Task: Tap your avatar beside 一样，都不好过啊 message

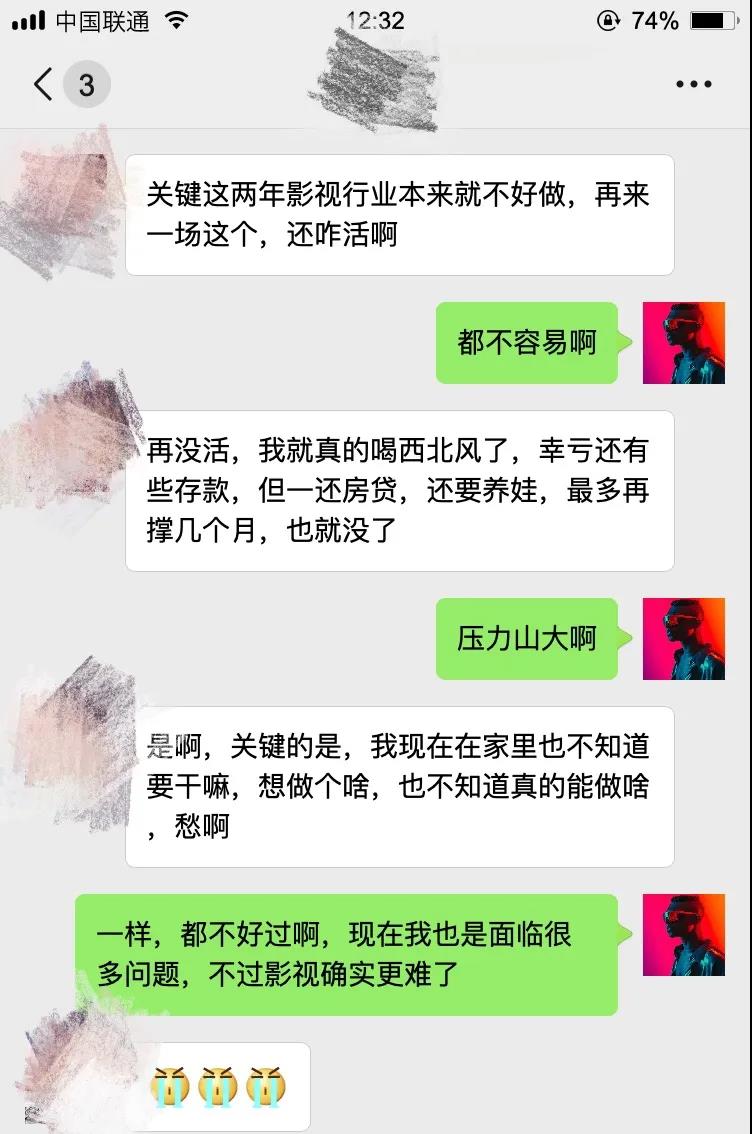Action: [x=683, y=935]
